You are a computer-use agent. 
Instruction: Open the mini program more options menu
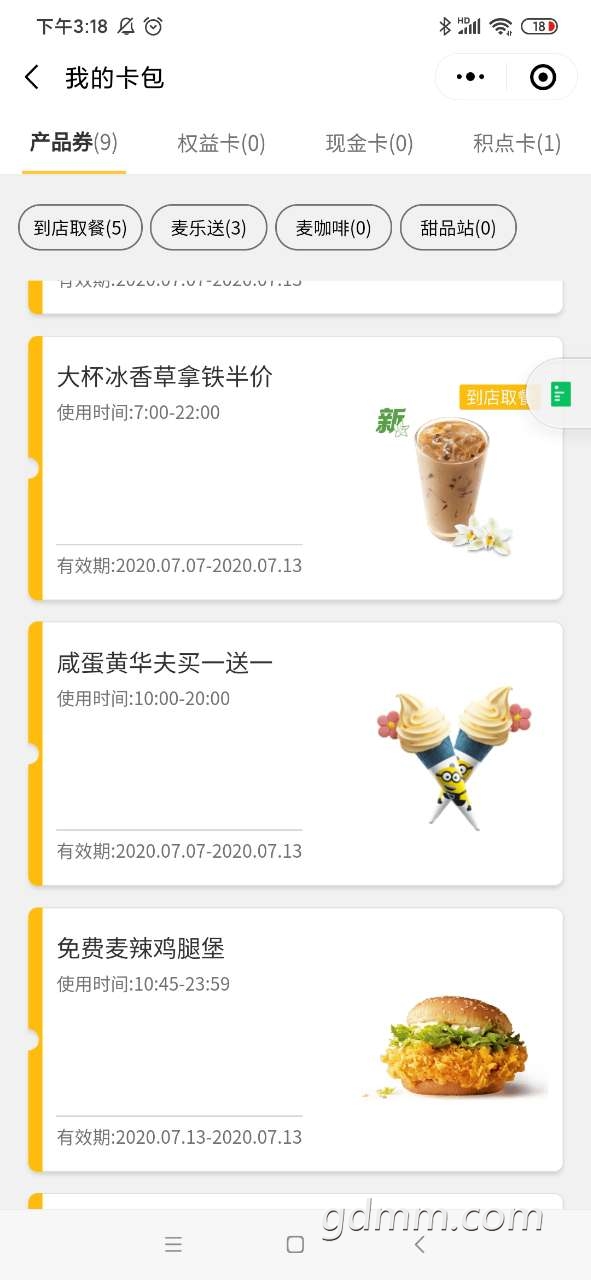[471, 77]
